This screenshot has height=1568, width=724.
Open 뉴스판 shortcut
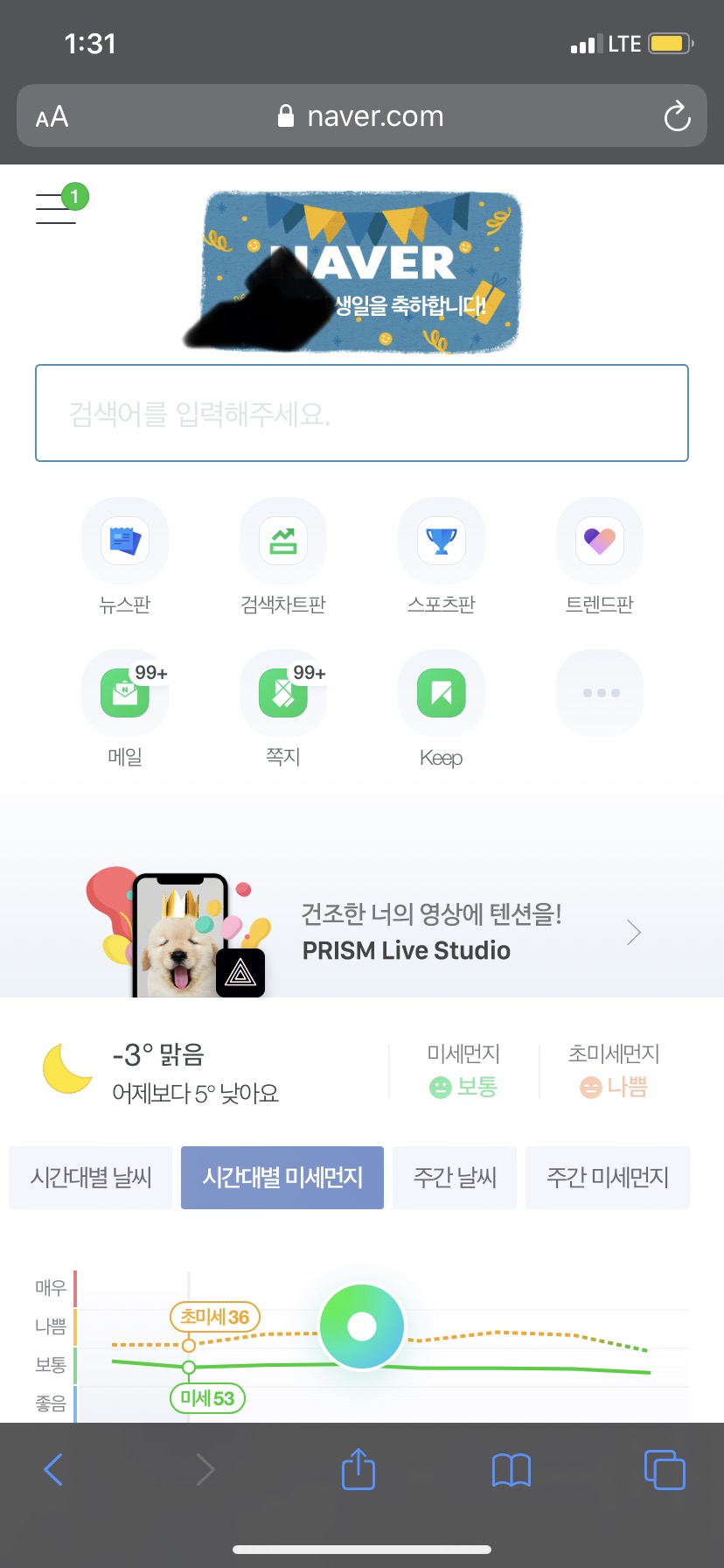point(125,542)
